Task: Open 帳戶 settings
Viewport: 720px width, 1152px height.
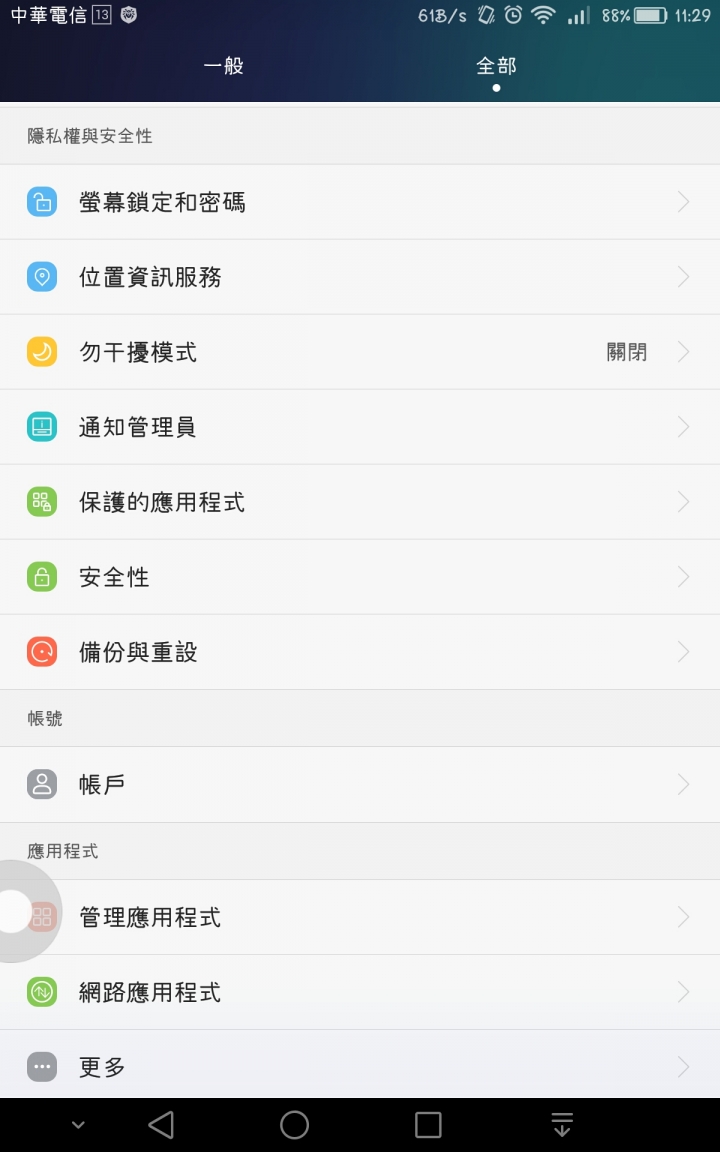Action: click(360, 784)
